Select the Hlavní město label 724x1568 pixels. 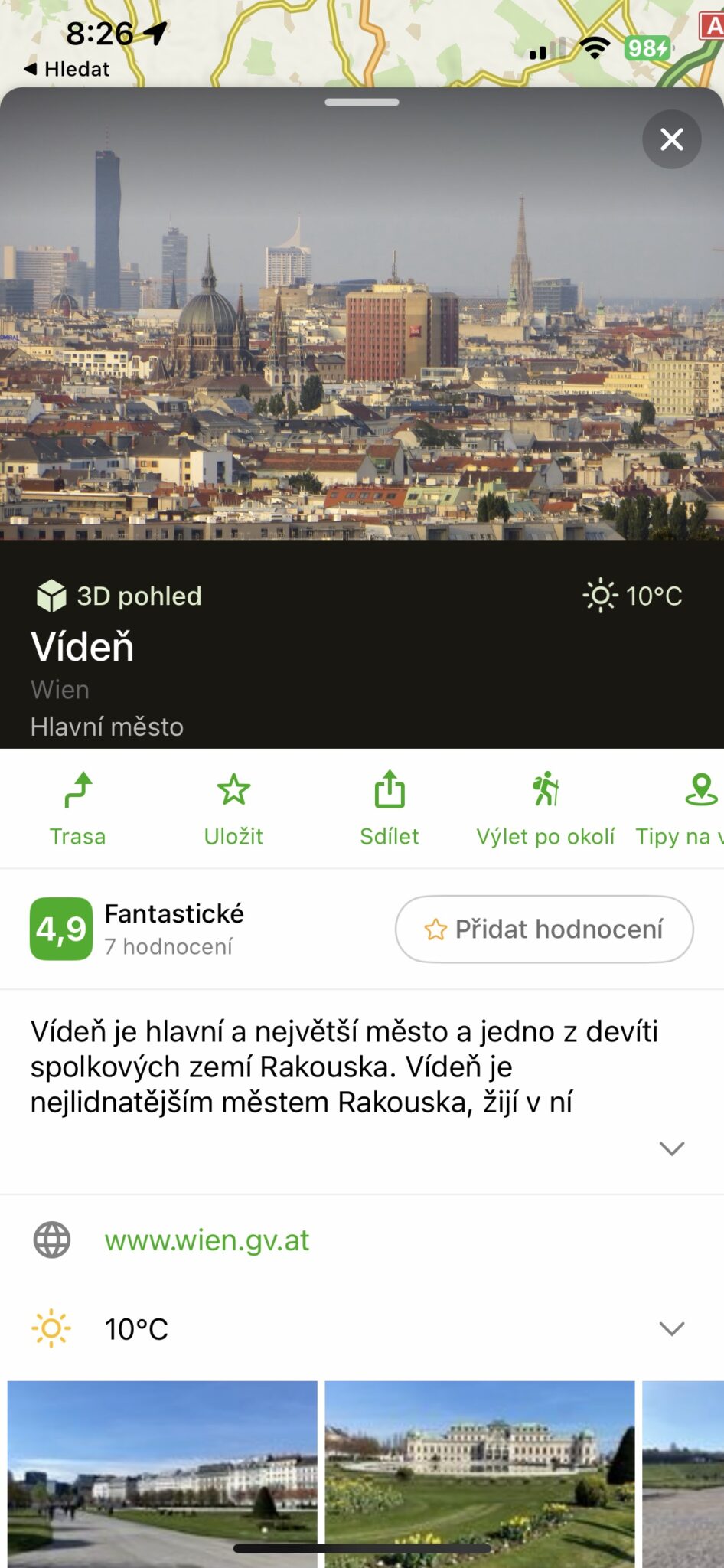click(106, 727)
